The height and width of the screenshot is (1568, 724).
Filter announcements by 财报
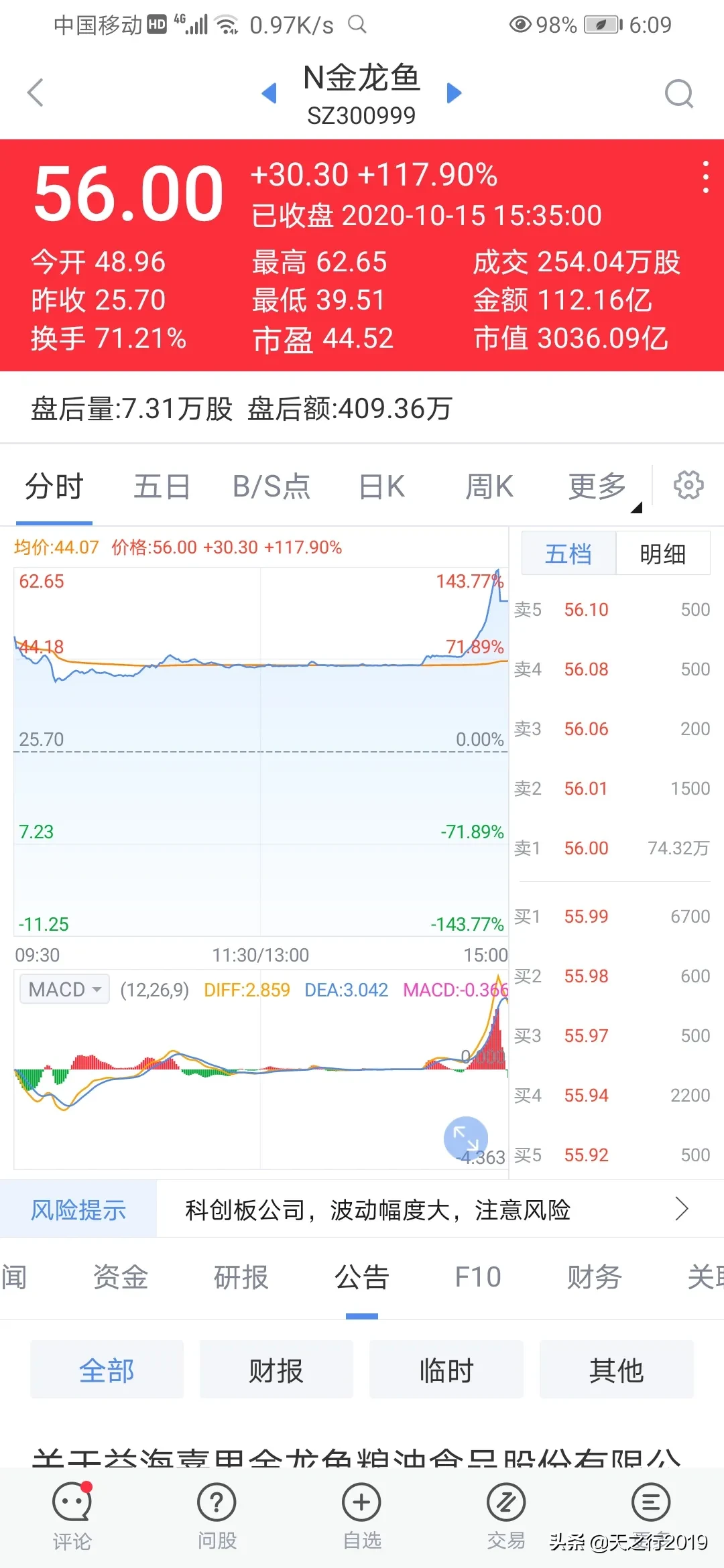276,1370
